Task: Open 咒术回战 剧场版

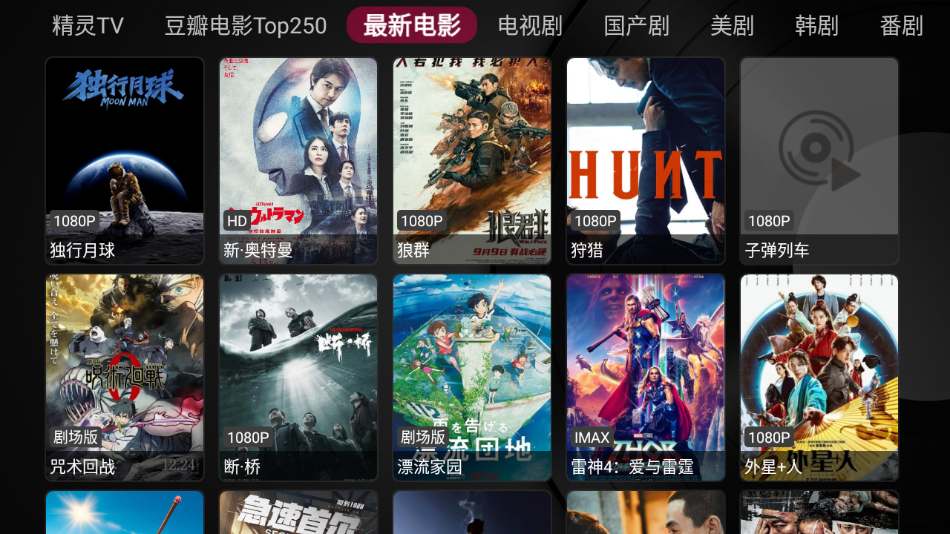Action: (x=125, y=377)
